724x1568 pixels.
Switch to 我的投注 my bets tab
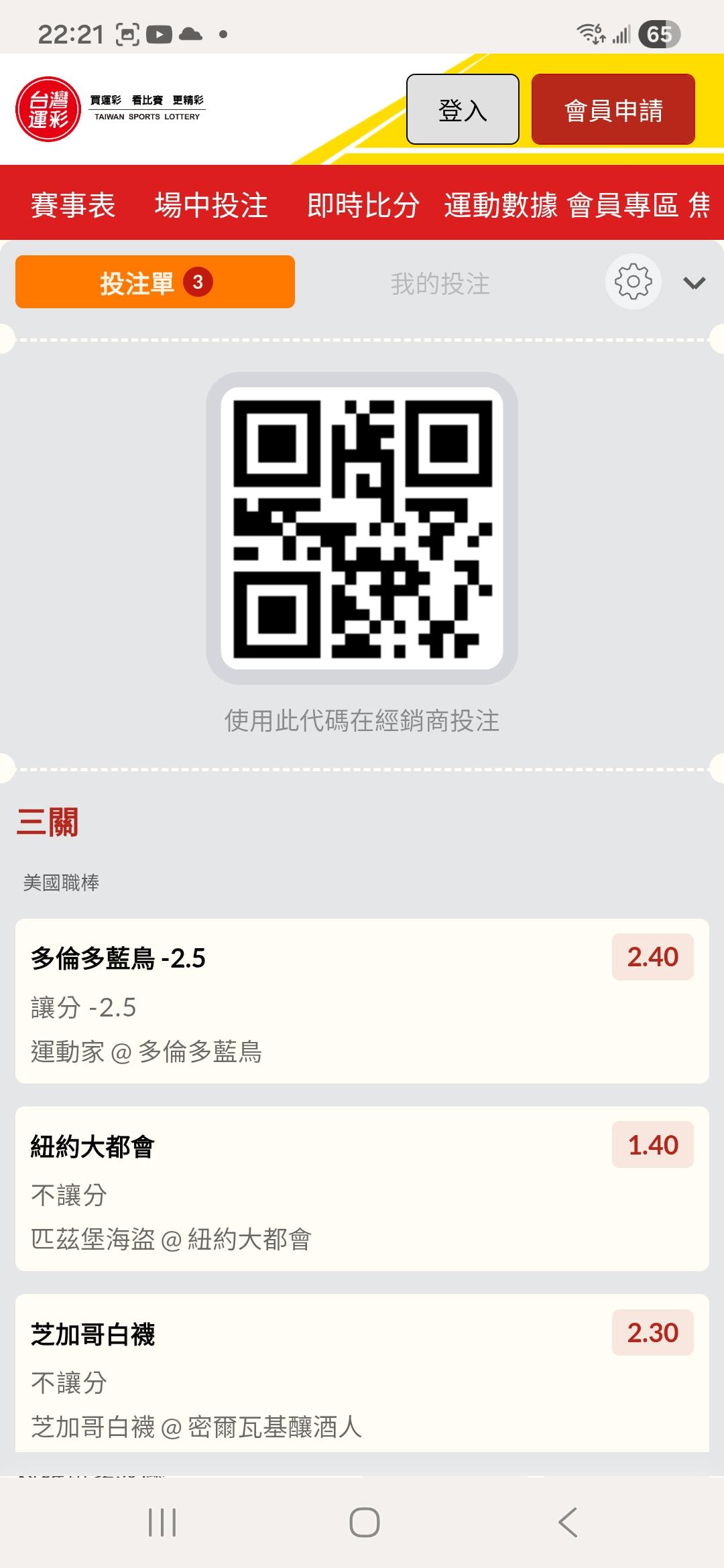tap(440, 283)
